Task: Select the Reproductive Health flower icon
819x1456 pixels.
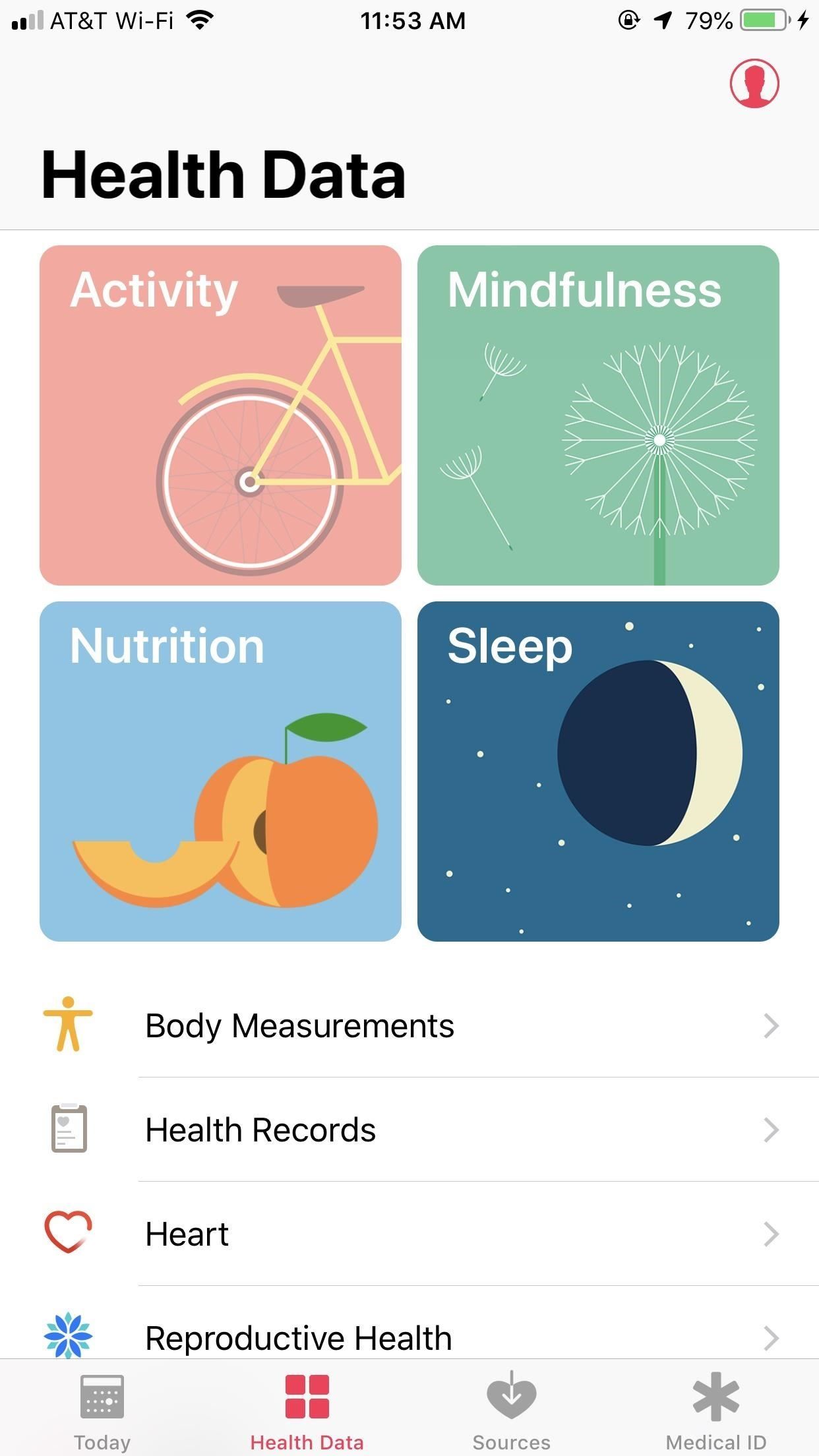Action: 68,1337
